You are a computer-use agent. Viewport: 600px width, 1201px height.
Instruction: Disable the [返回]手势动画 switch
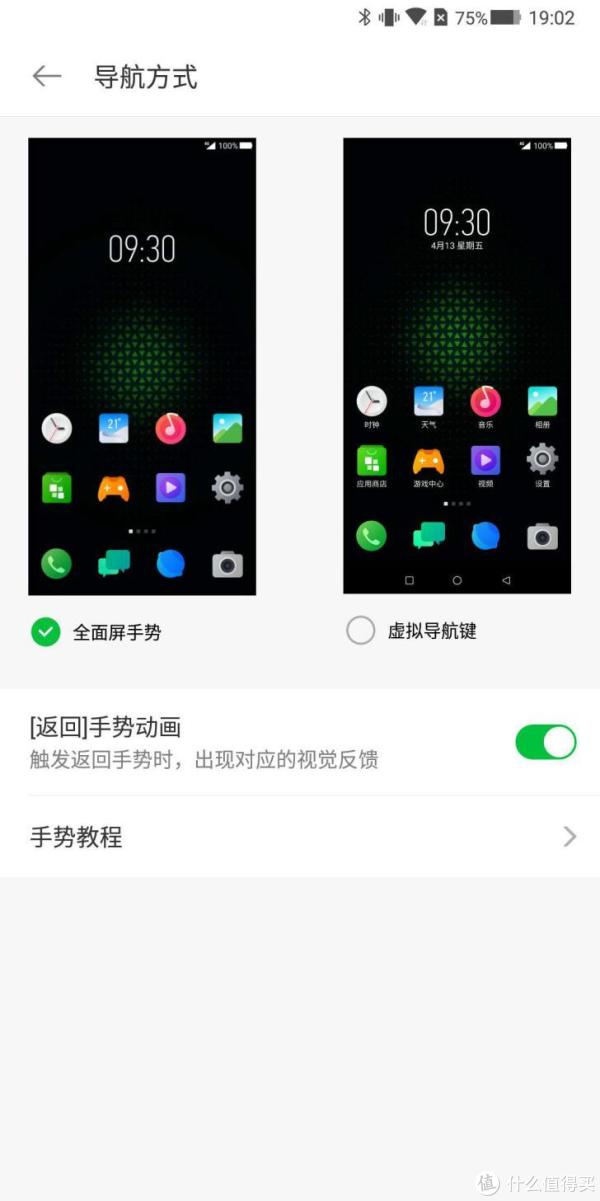coord(545,742)
